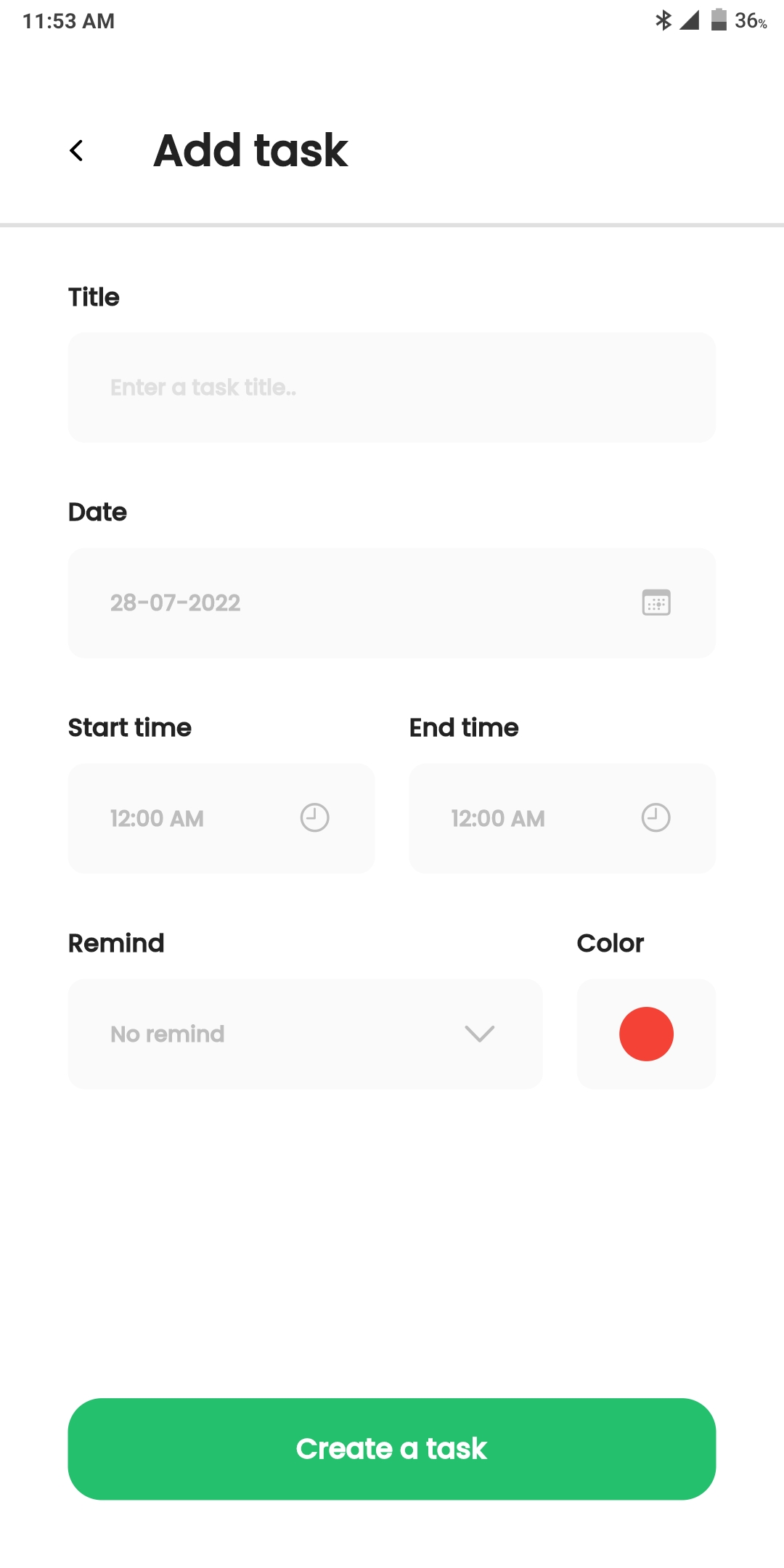
Task: Click the Enter a task title field
Action: click(391, 387)
